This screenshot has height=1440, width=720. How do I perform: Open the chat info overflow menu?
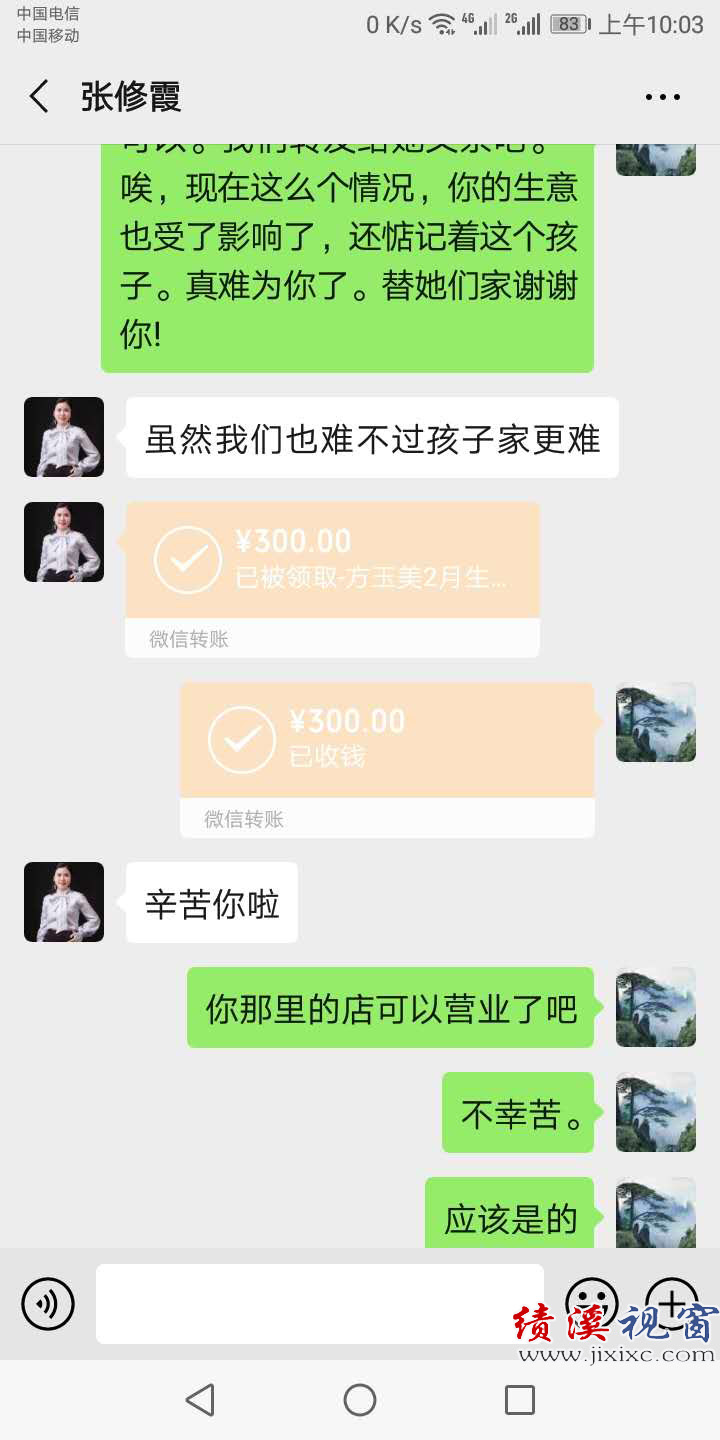coord(662,97)
